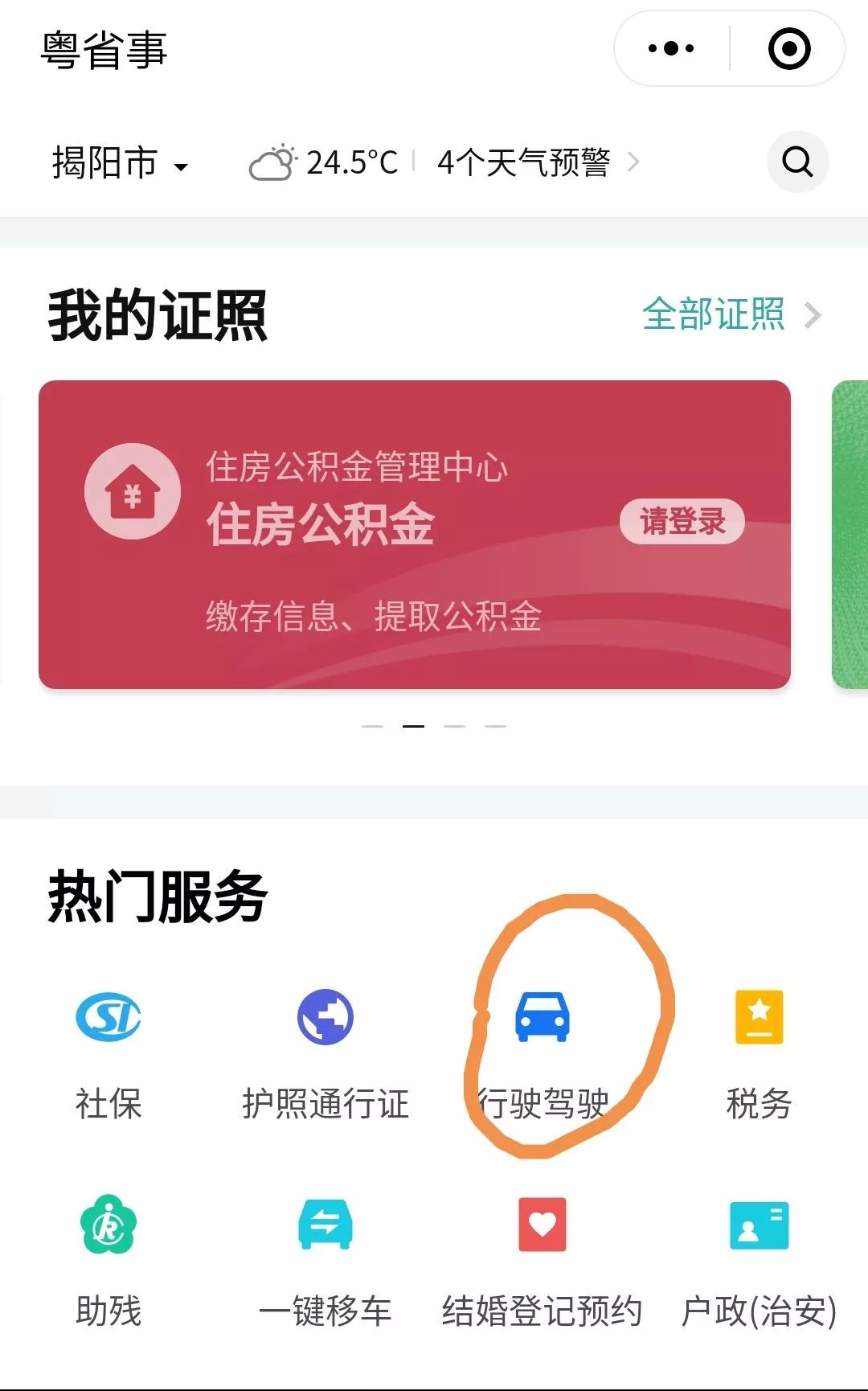Open the mini program overflow menu
The width and height of the screenshot is (868, 1391).
tap(671, 49)
